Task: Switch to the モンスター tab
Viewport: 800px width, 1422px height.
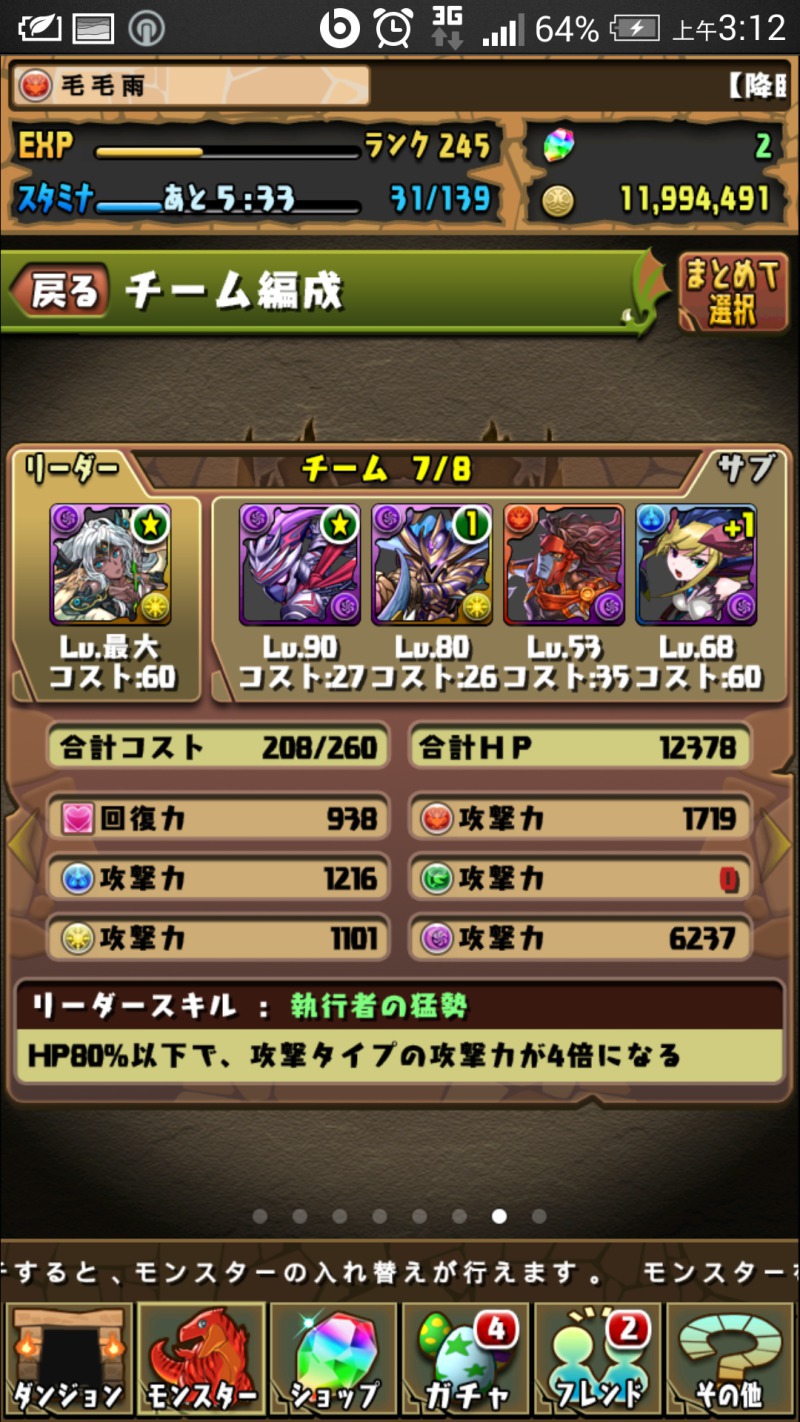Action: (x=200, y=1361)
